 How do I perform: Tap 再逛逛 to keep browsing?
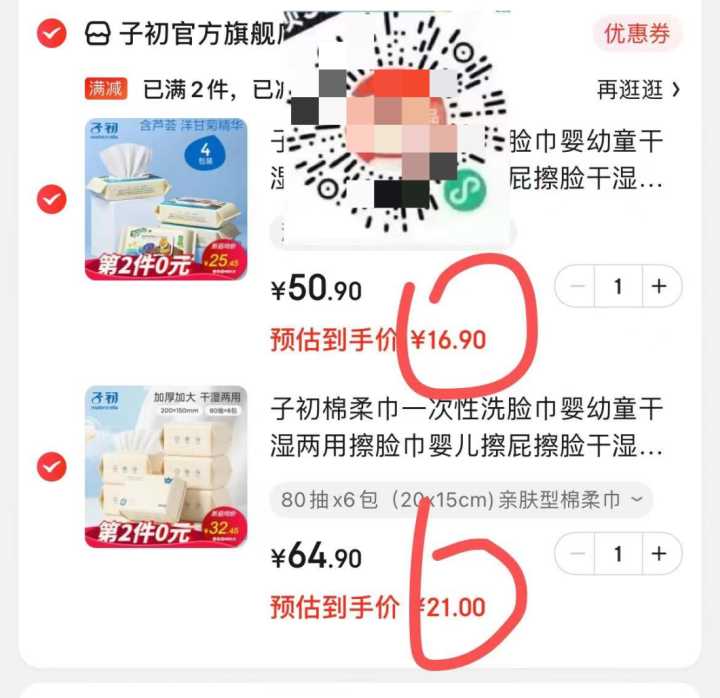click(639, 90)
